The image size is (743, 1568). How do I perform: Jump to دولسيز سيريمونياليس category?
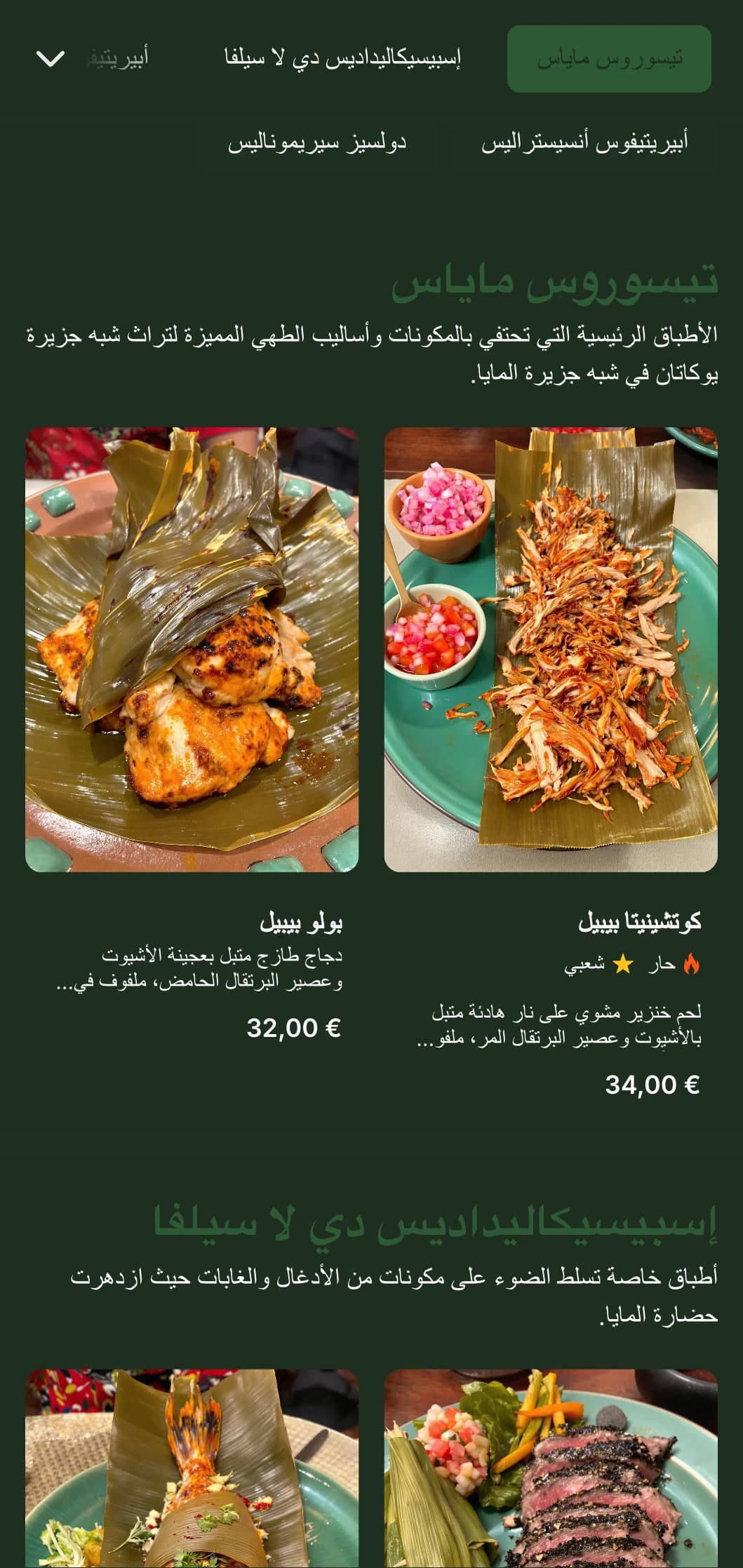tap(317, 143)
